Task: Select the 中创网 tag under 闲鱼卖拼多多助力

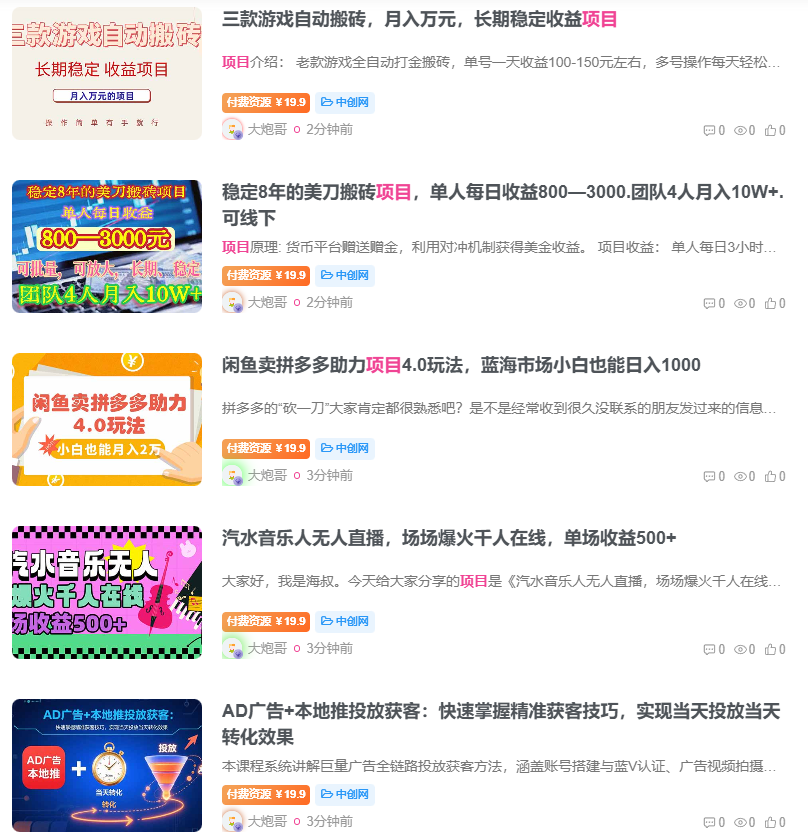Action: pos(345,448)
